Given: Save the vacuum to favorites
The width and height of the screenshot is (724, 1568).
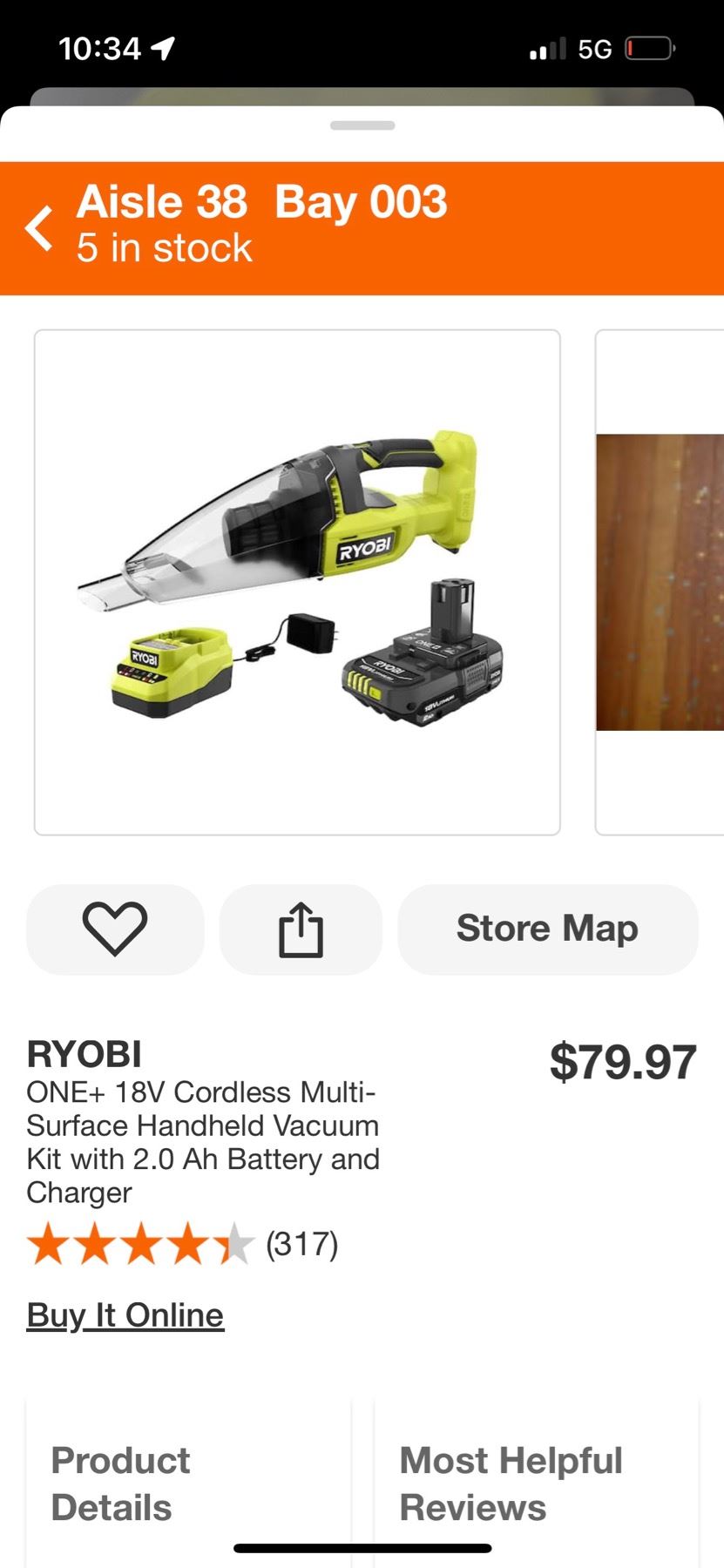Looking at the screenshot, I should click(115, 929).
